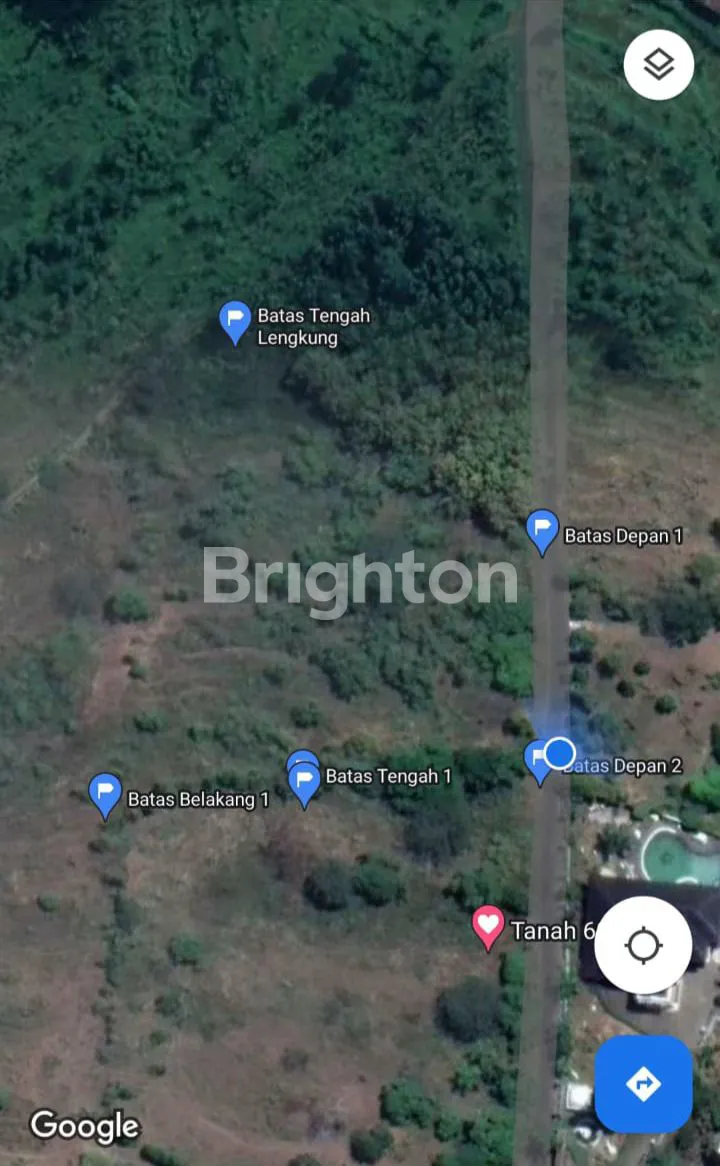Select the Batas Tengah 1 flag pin
720x1166 pixels.
tap(305, 781)
